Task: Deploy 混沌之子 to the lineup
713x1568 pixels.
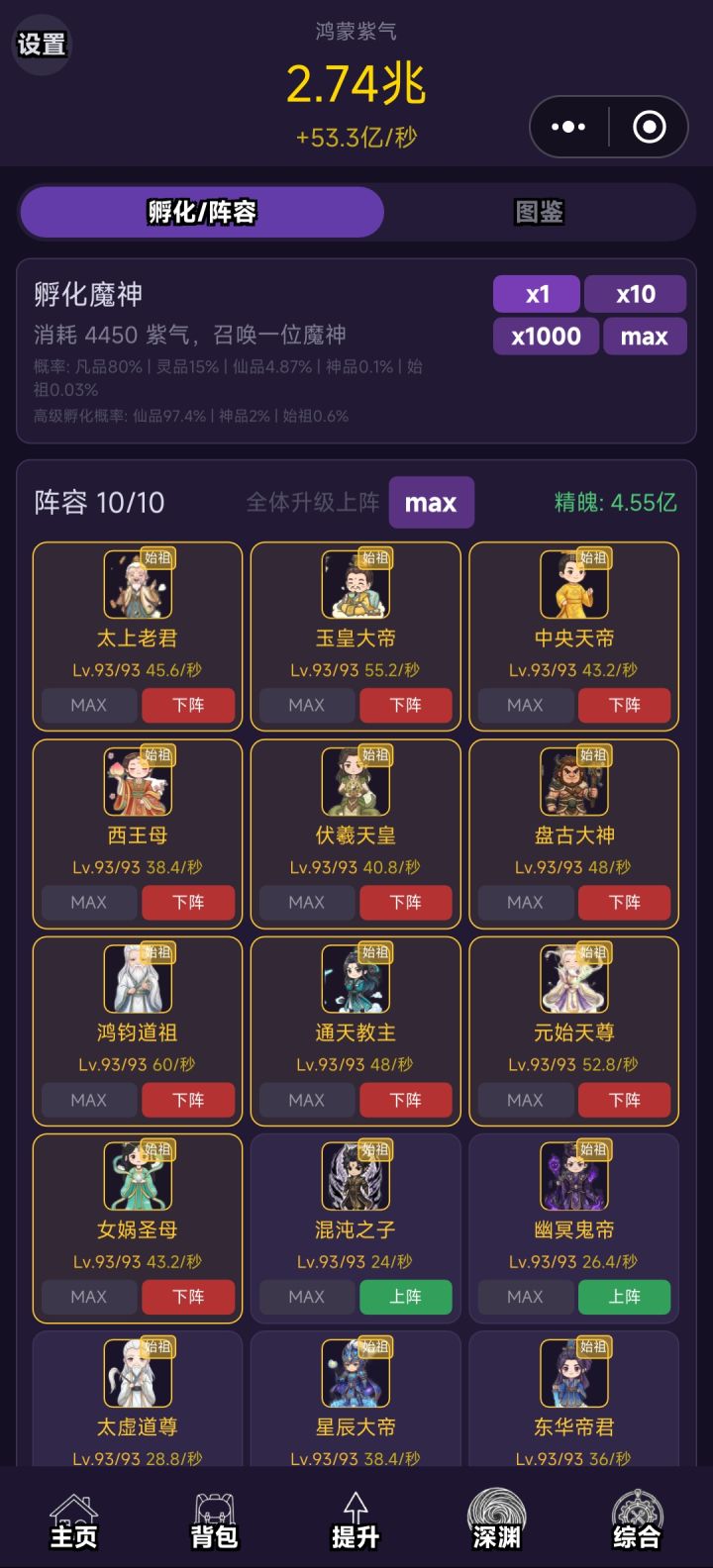Action: click(406, 1297)
